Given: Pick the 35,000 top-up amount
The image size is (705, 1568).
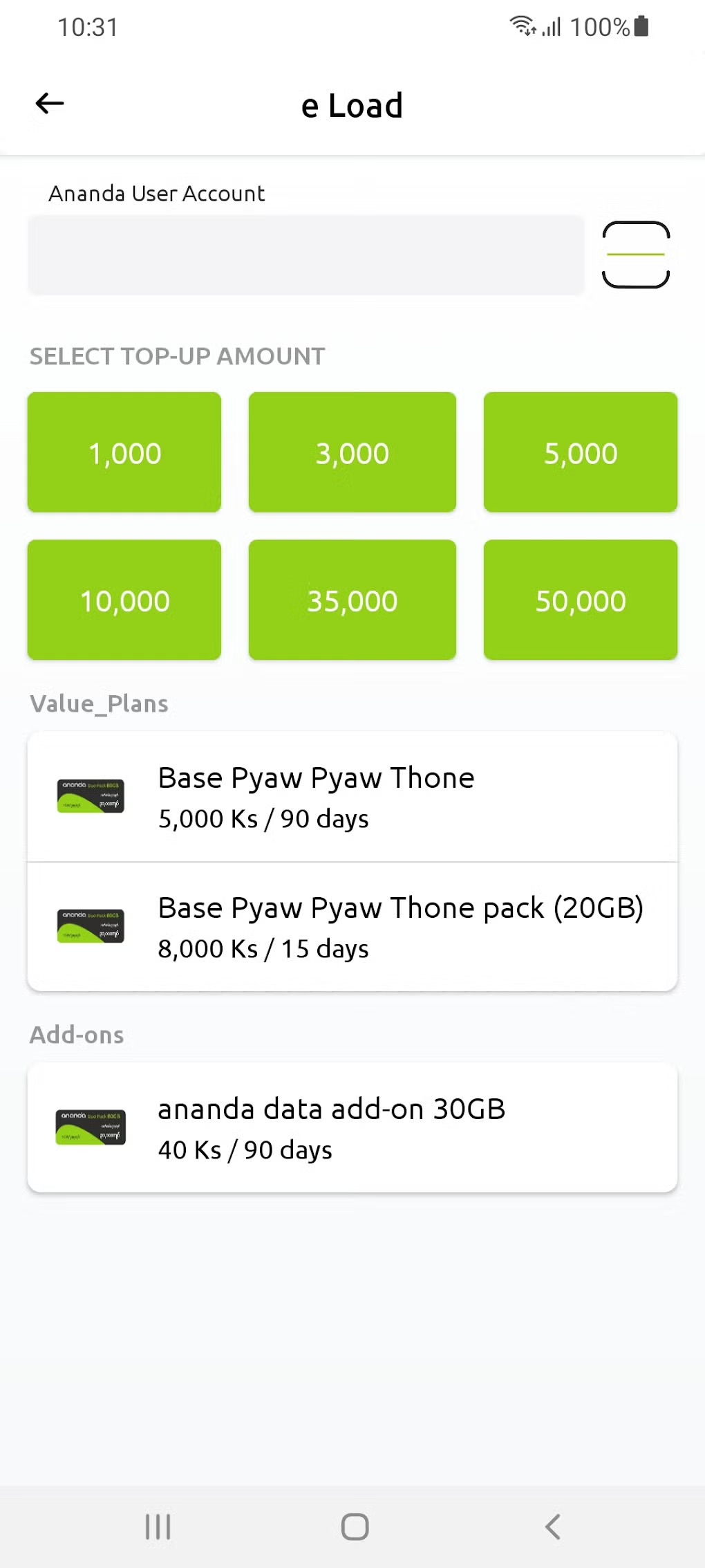Looking at the screenshot, I should (x=352, y=600).
